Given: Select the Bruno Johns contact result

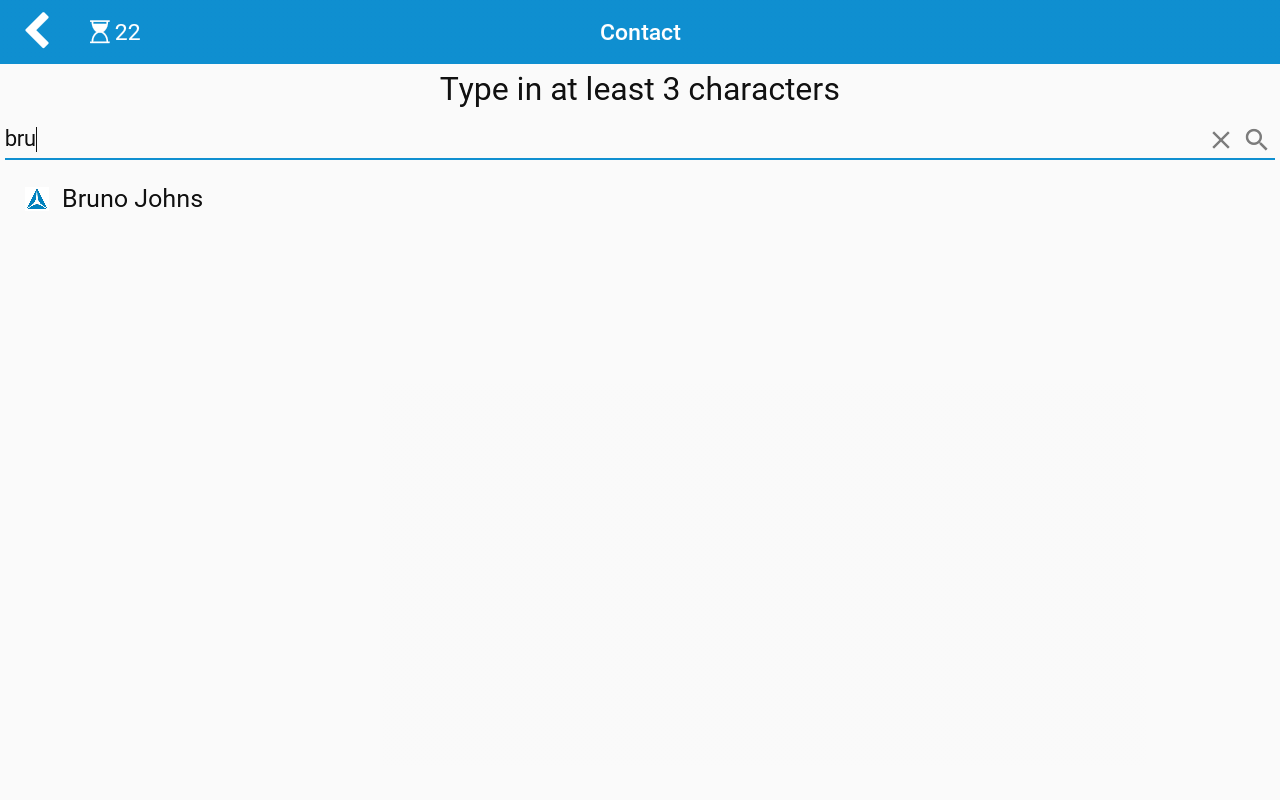Looking at the screenshot, I should [132, 199].
